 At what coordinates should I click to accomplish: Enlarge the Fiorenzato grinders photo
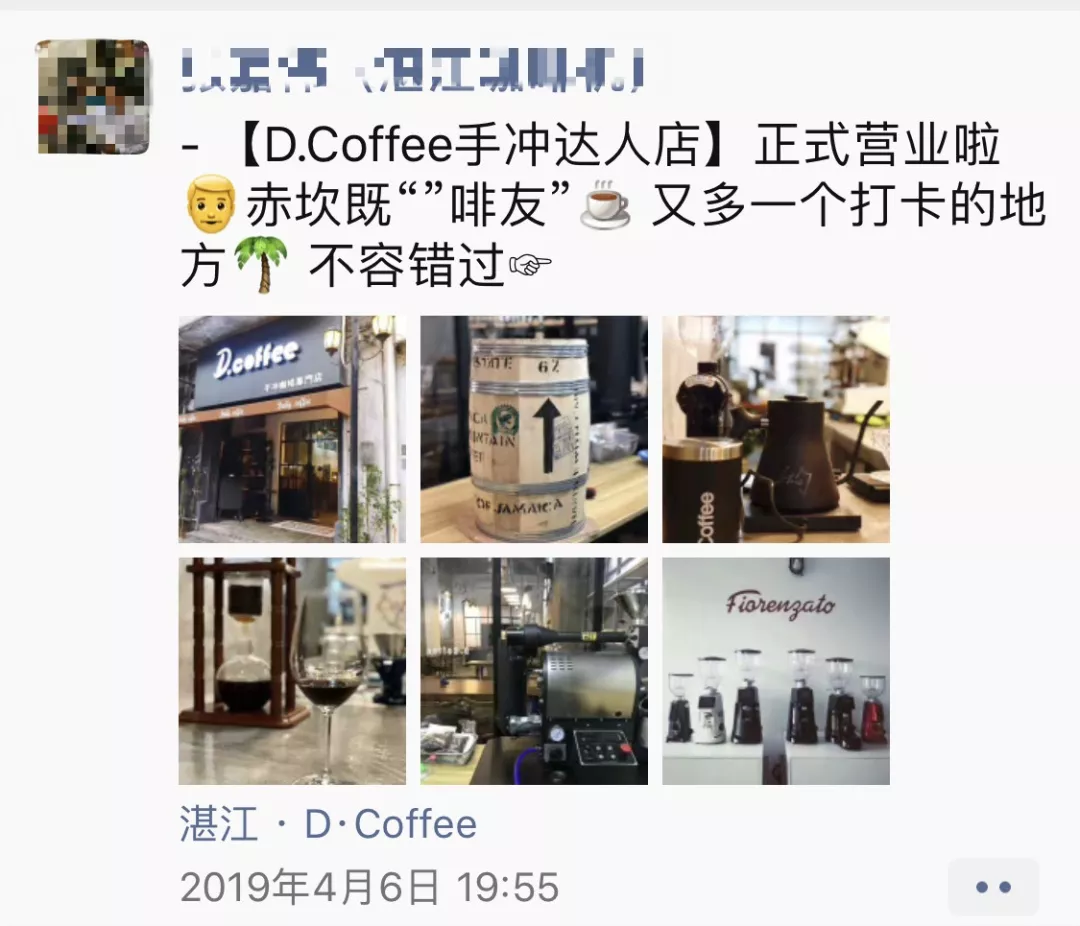[776, 671]
